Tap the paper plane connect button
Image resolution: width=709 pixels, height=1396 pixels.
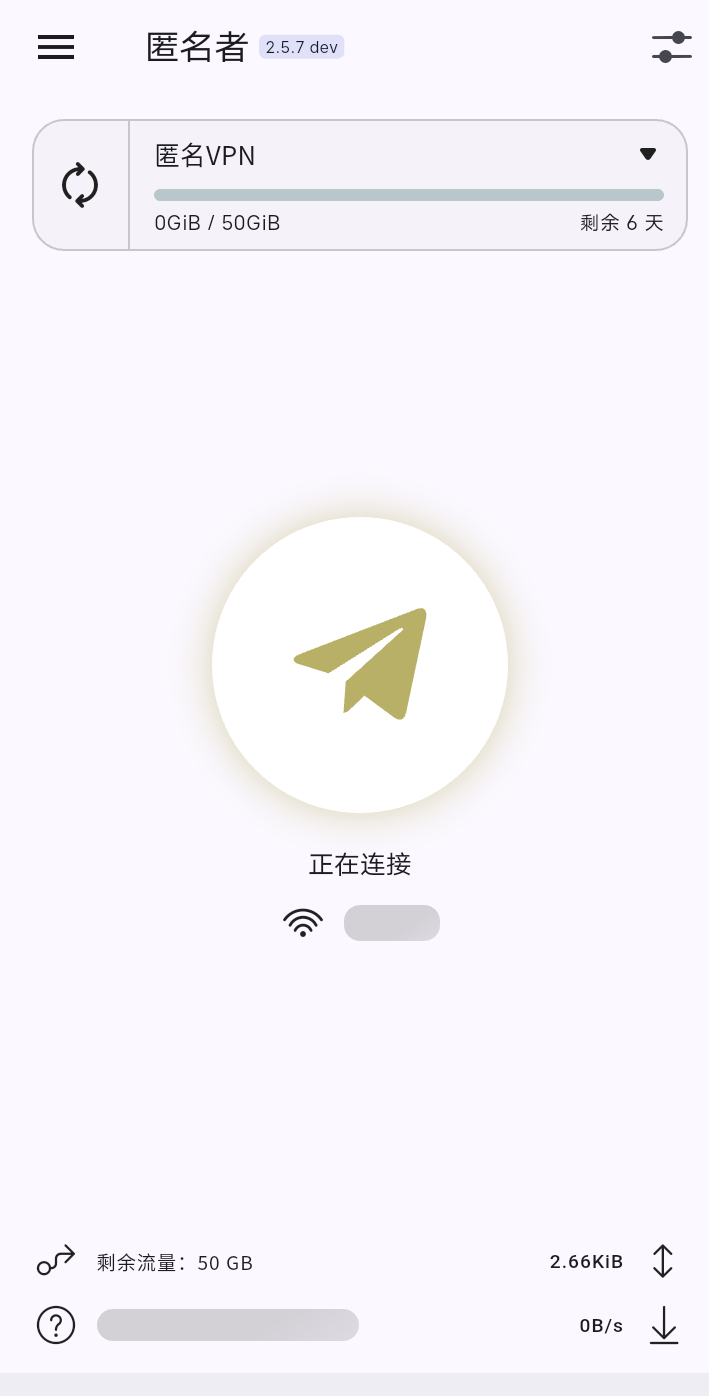360,665
